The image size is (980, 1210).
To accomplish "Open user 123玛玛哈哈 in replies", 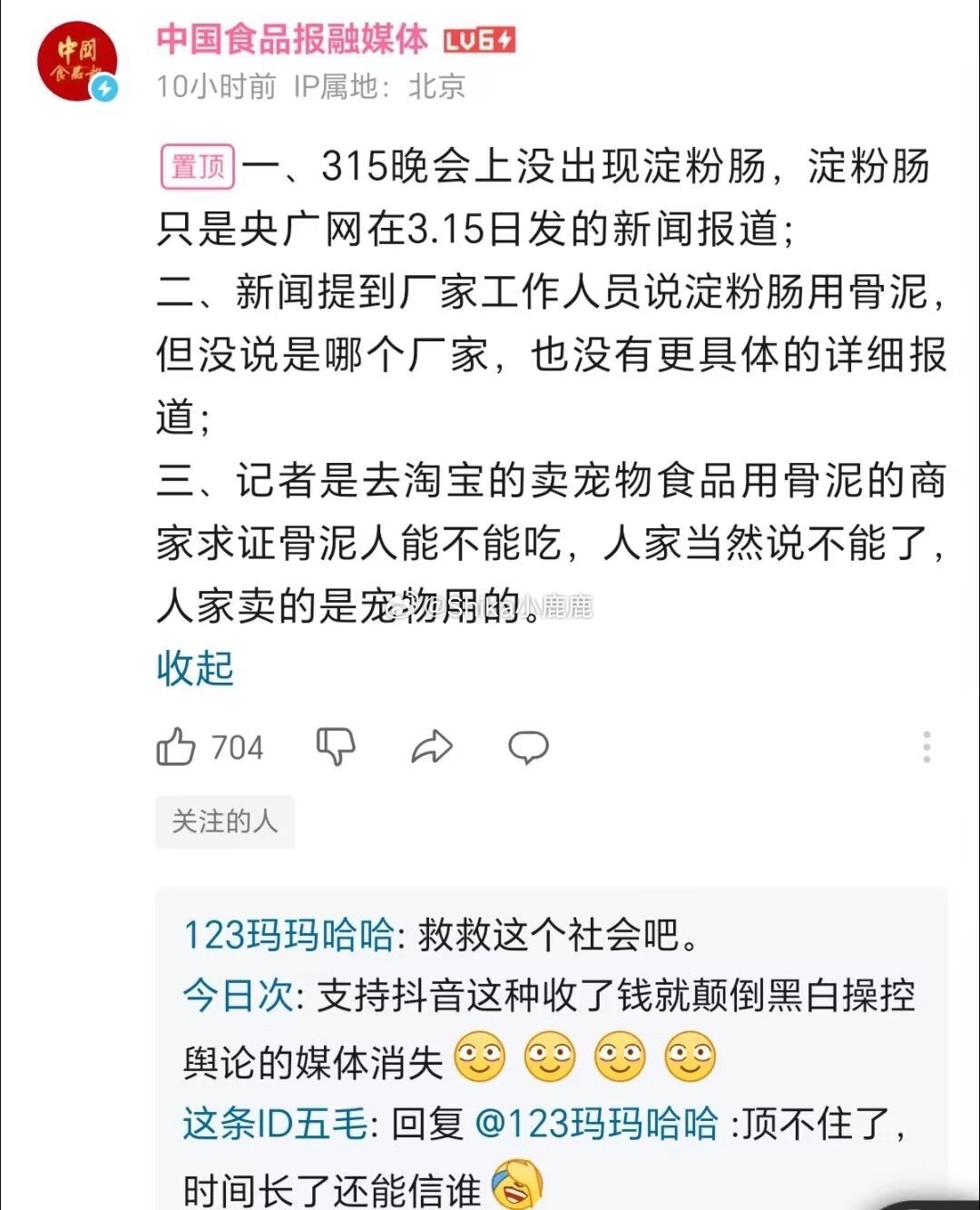I will point(289,935).
